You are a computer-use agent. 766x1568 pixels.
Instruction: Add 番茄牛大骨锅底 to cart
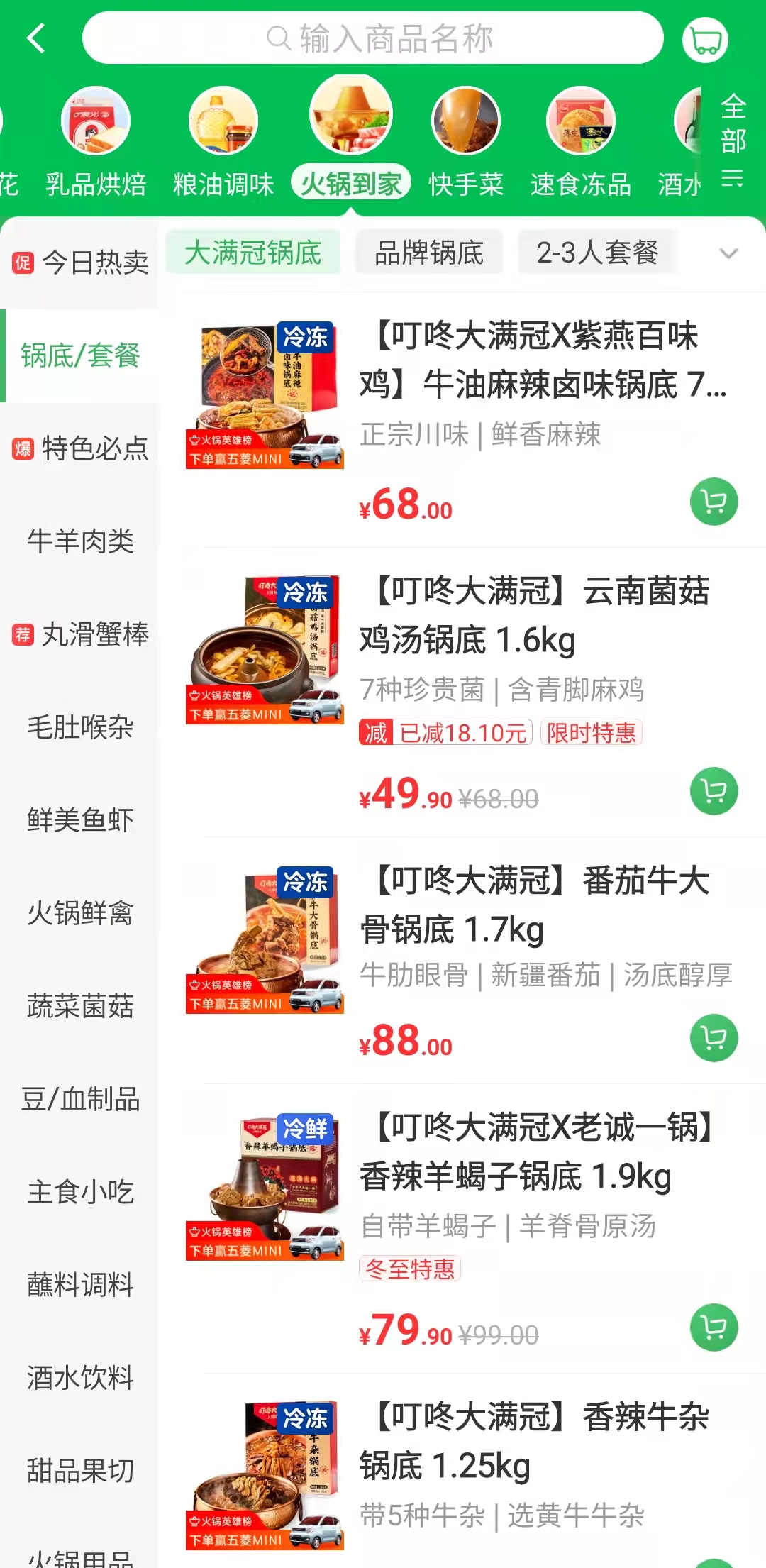point(714,1038)
